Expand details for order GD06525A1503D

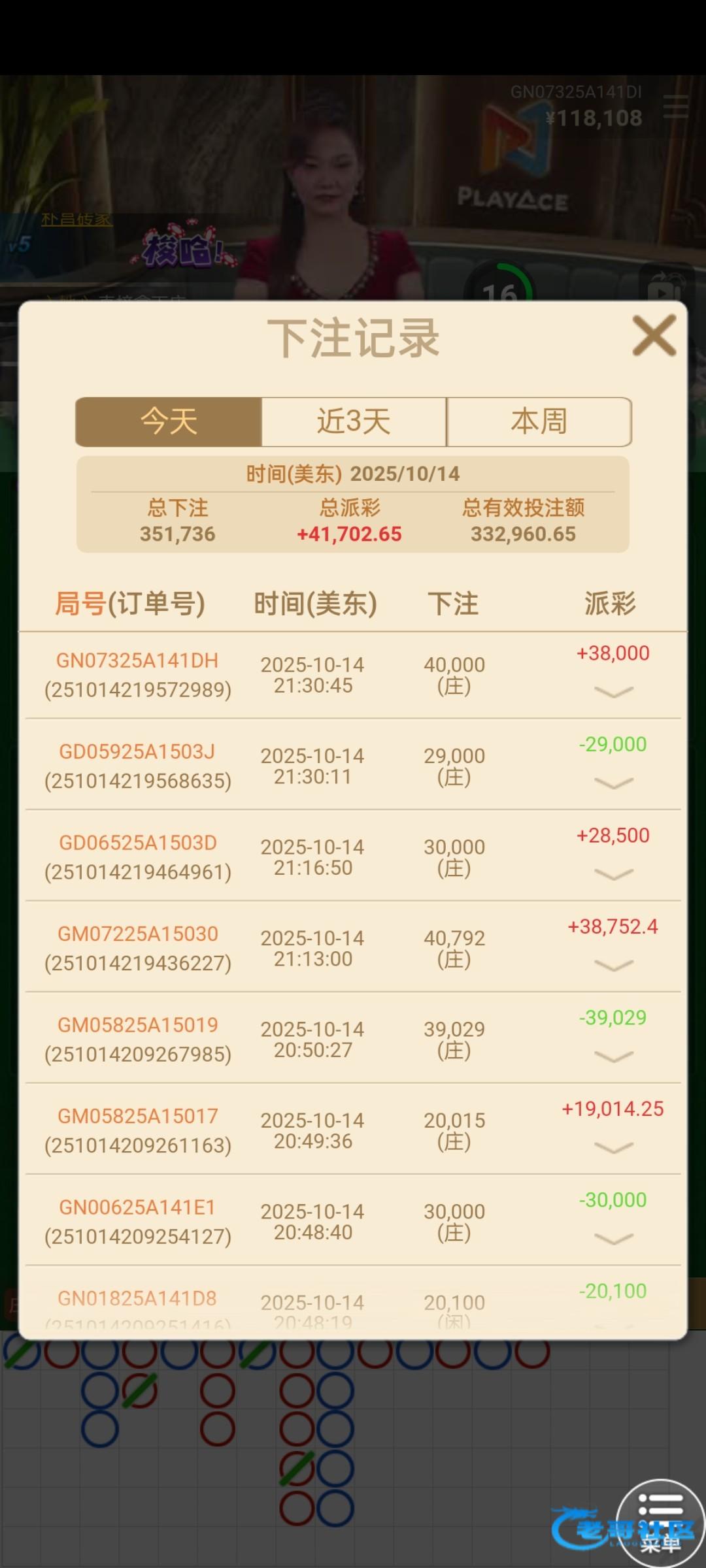[613, 874]
